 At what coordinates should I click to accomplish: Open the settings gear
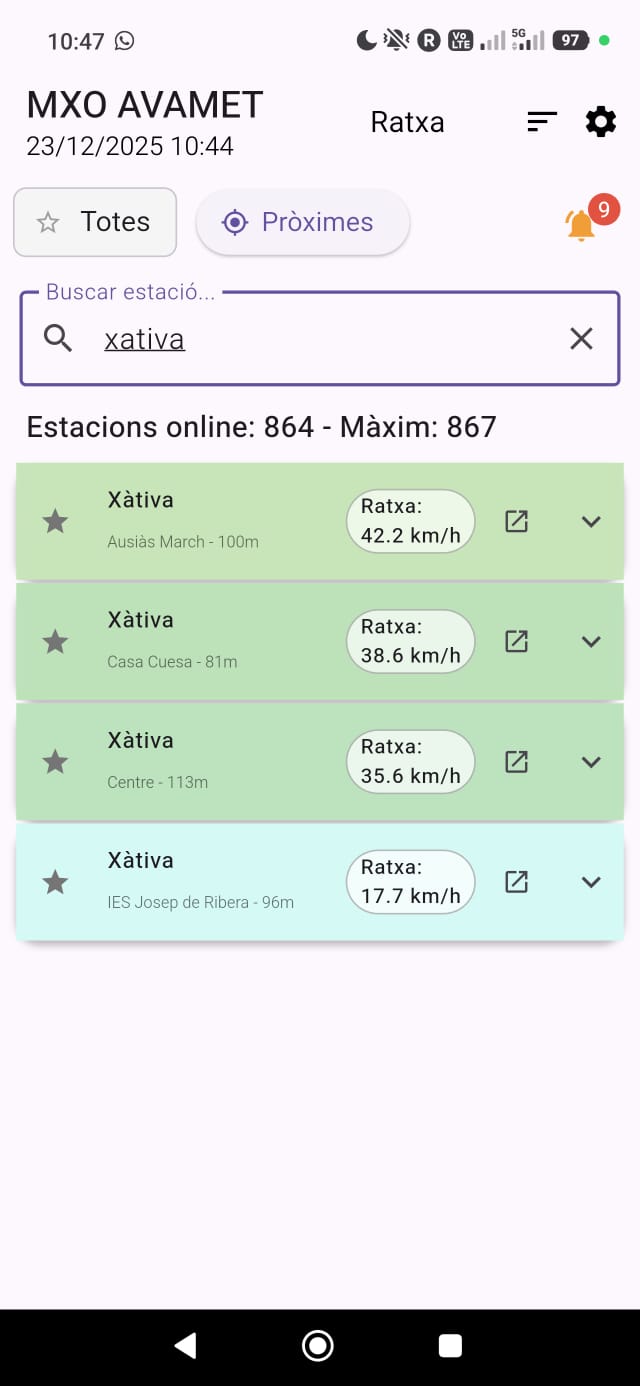[x=600, y=122]
